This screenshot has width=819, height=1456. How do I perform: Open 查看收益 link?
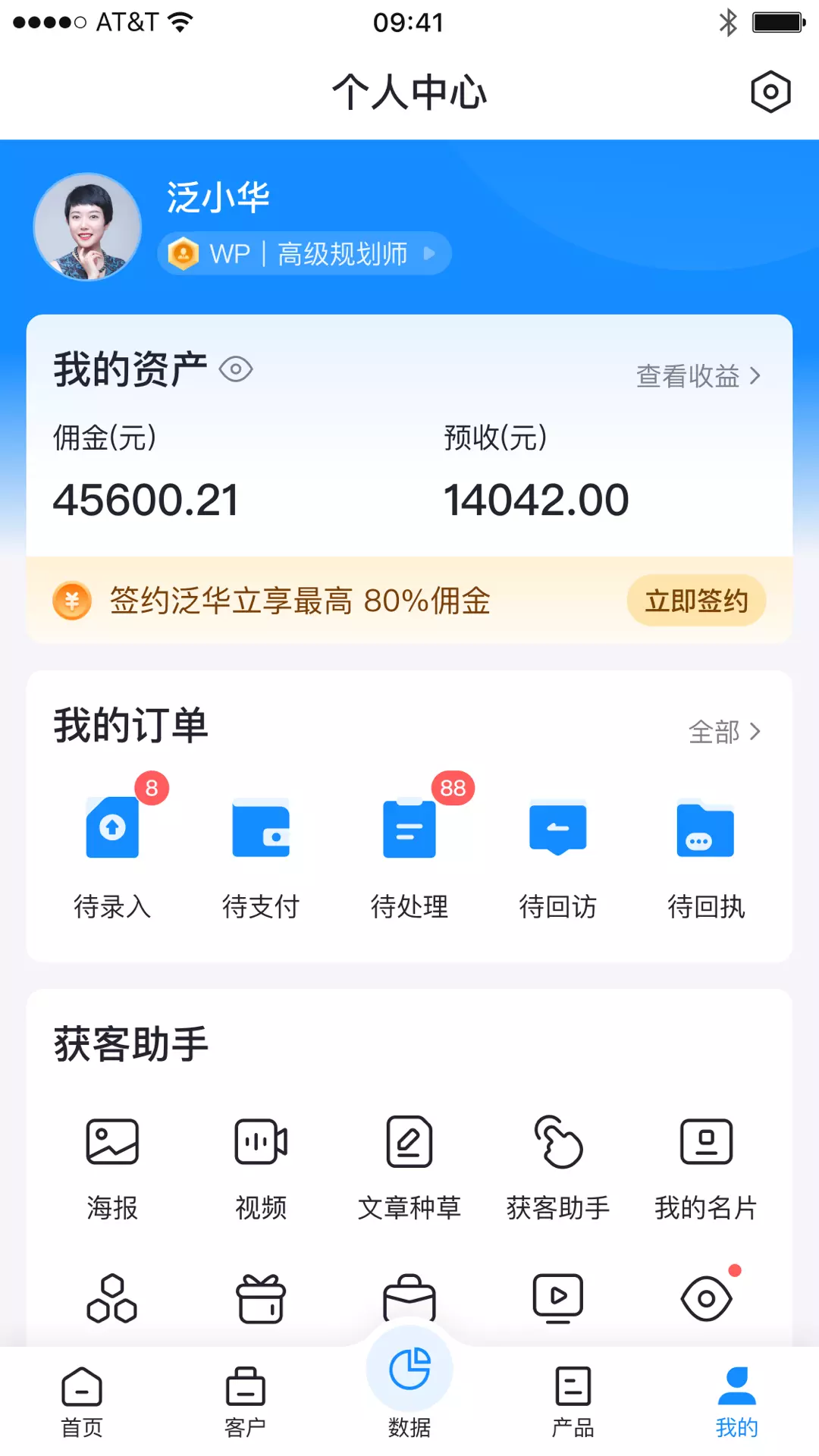point(698,375)
